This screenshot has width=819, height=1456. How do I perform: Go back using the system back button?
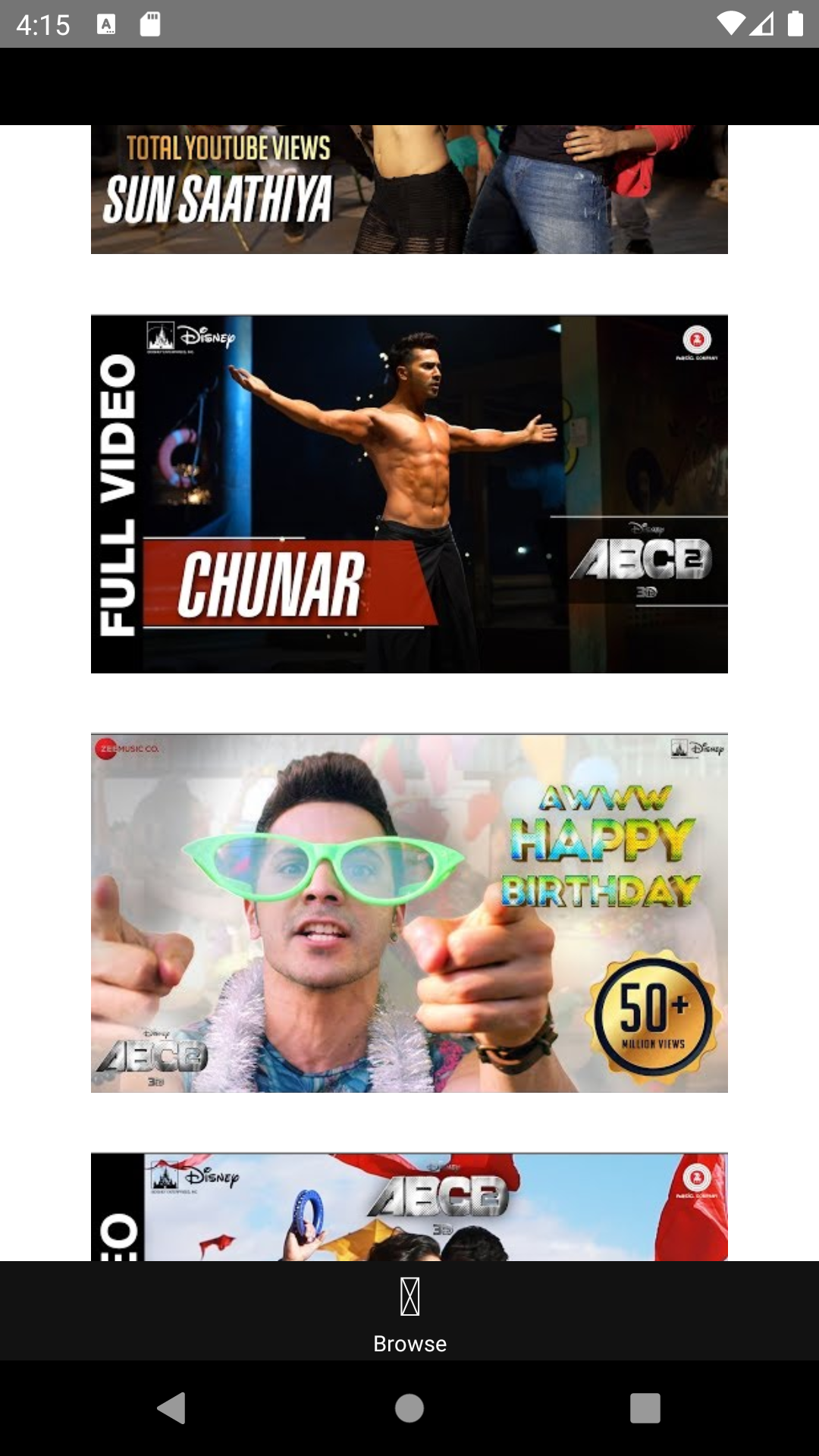coord(171,1408)
